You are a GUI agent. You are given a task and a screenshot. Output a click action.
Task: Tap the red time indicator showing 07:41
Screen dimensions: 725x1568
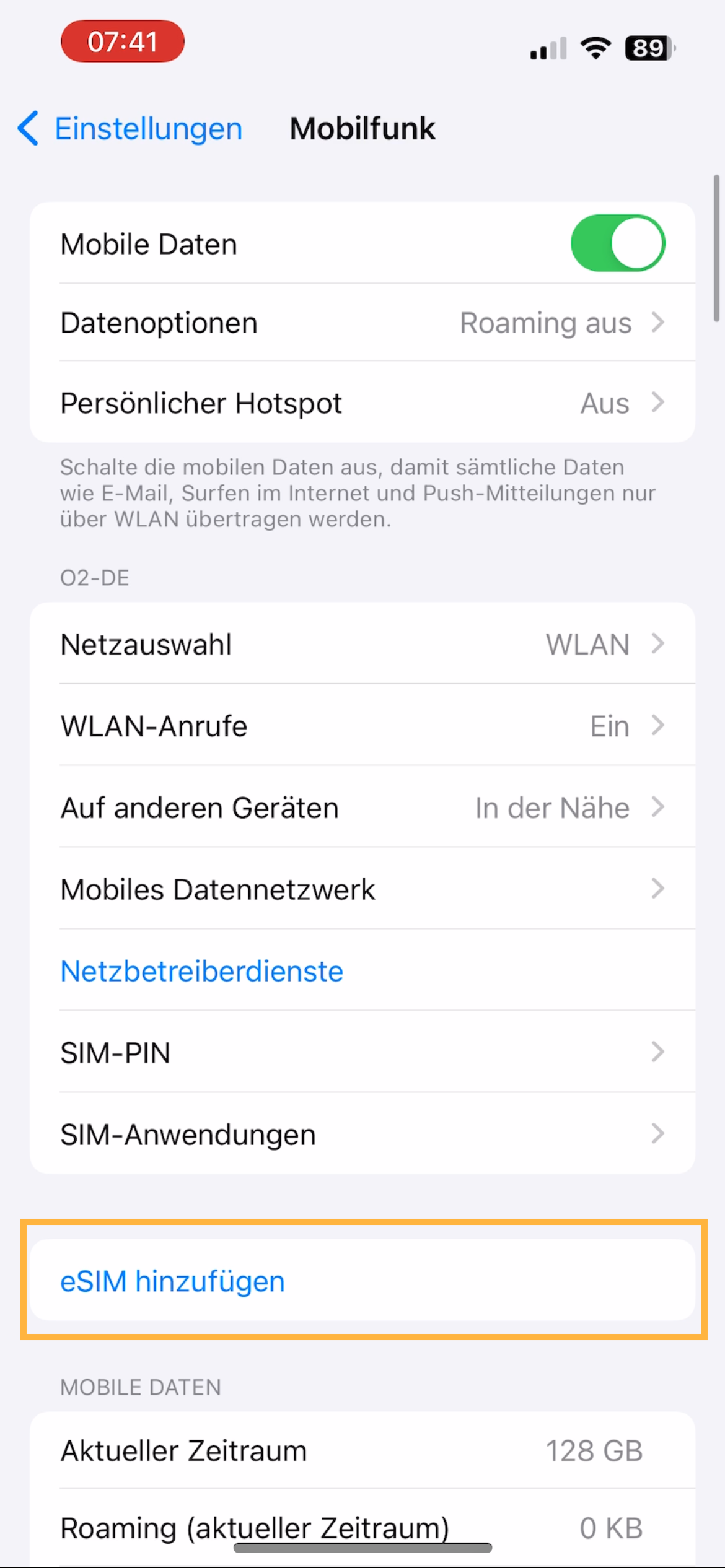pyautogui.click(x=121, y=41)
